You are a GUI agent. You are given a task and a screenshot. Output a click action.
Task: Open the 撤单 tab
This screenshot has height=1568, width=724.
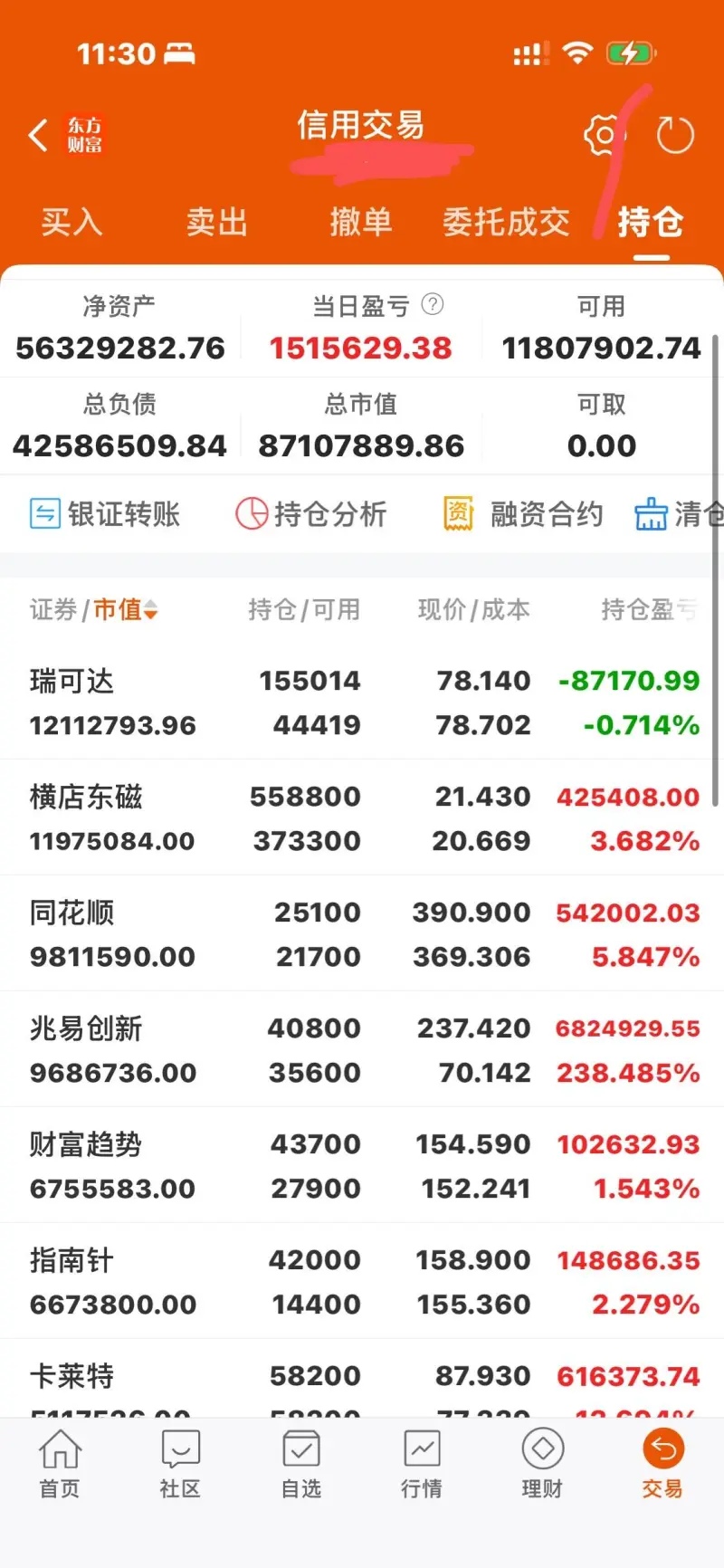click(360, 222)
